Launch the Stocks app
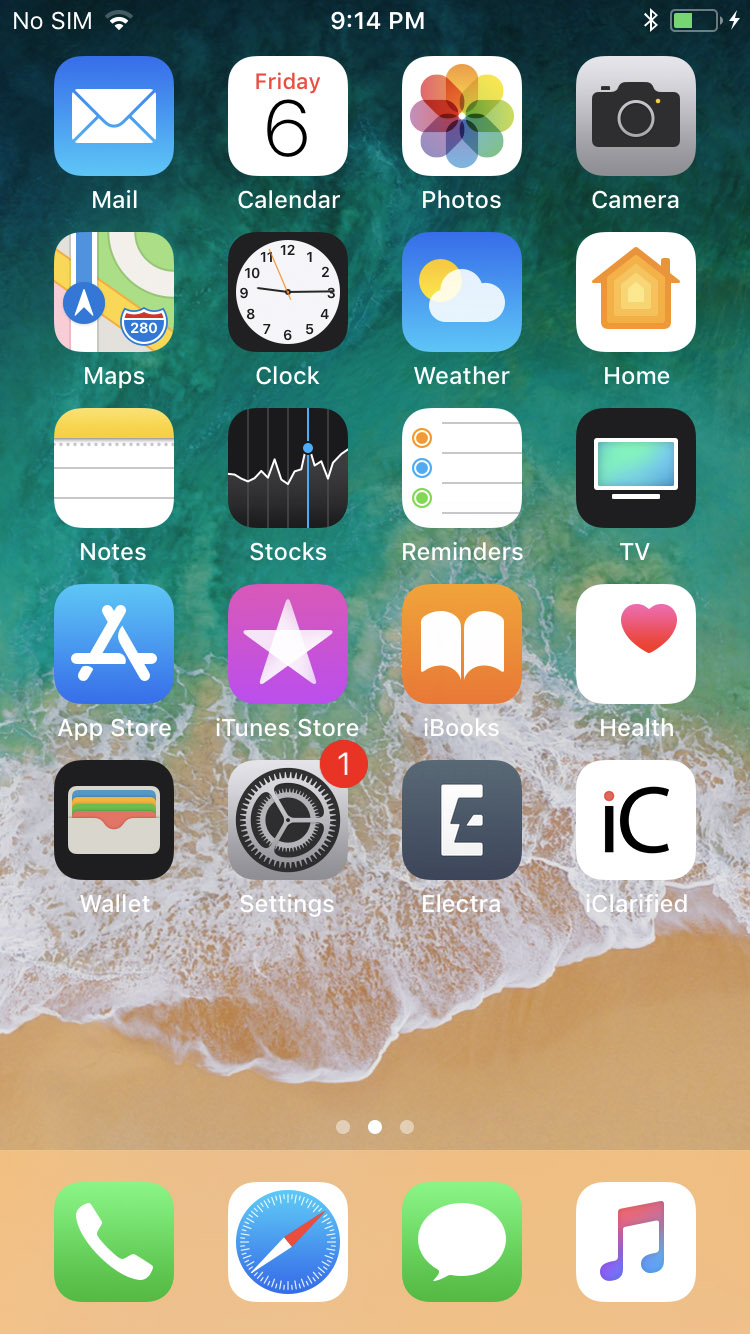 coord(288,468)
